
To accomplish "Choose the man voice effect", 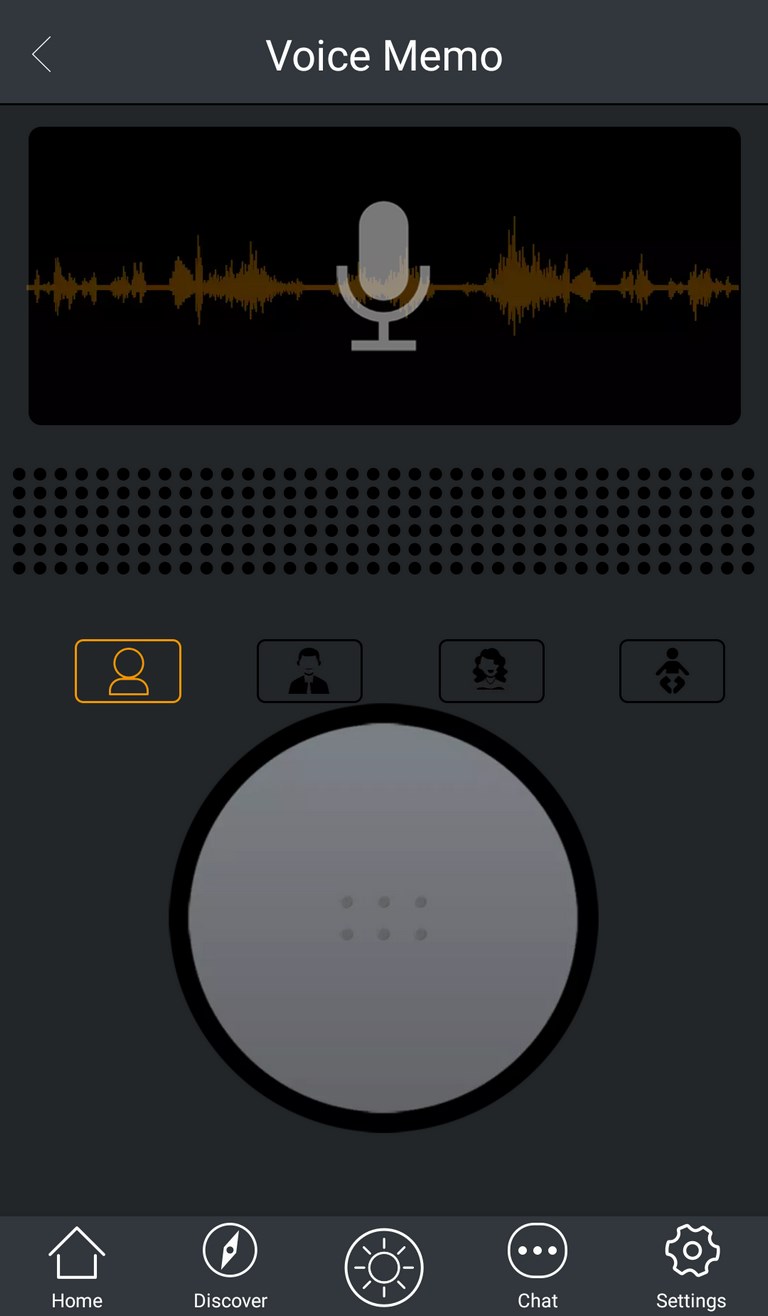I will 310,671.
